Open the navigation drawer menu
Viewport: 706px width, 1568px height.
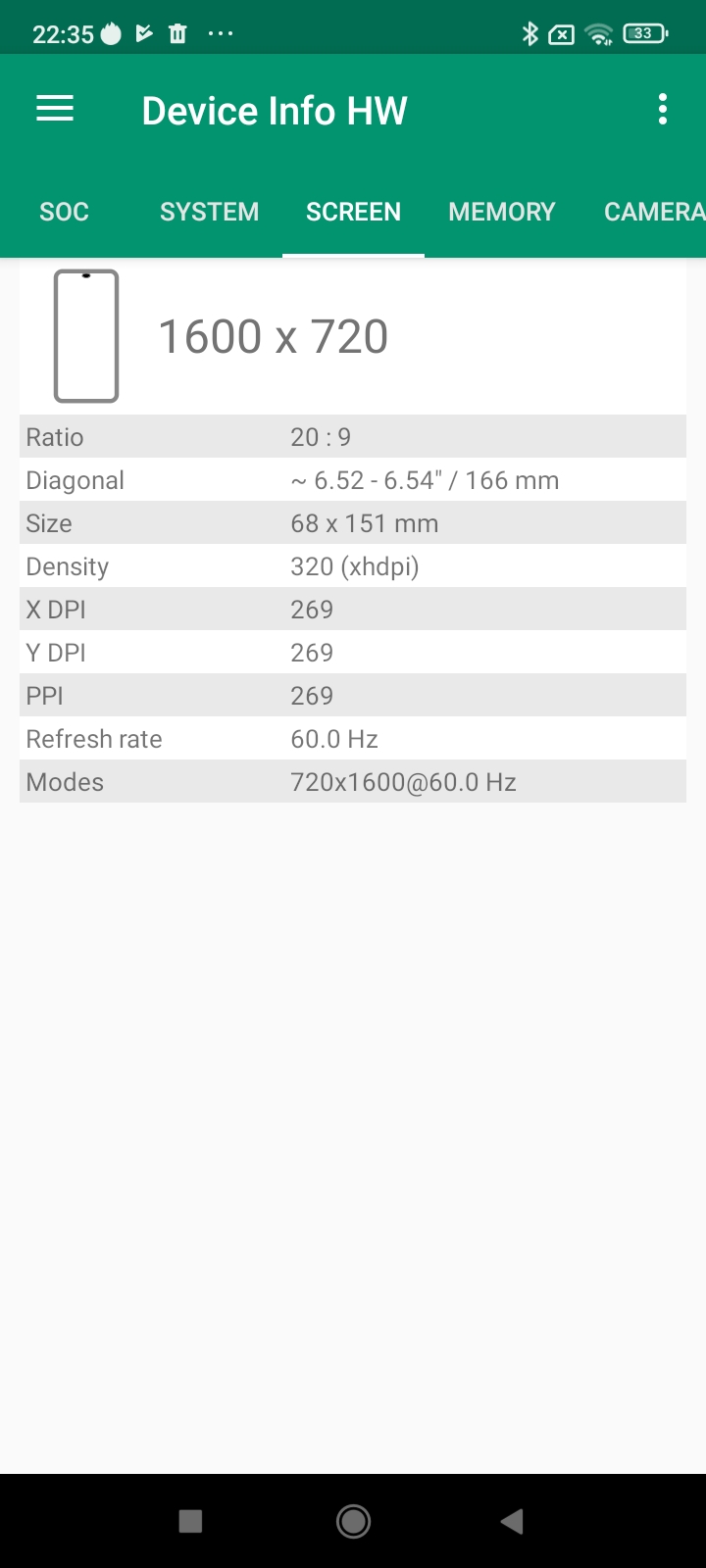[x=55, y=109]
